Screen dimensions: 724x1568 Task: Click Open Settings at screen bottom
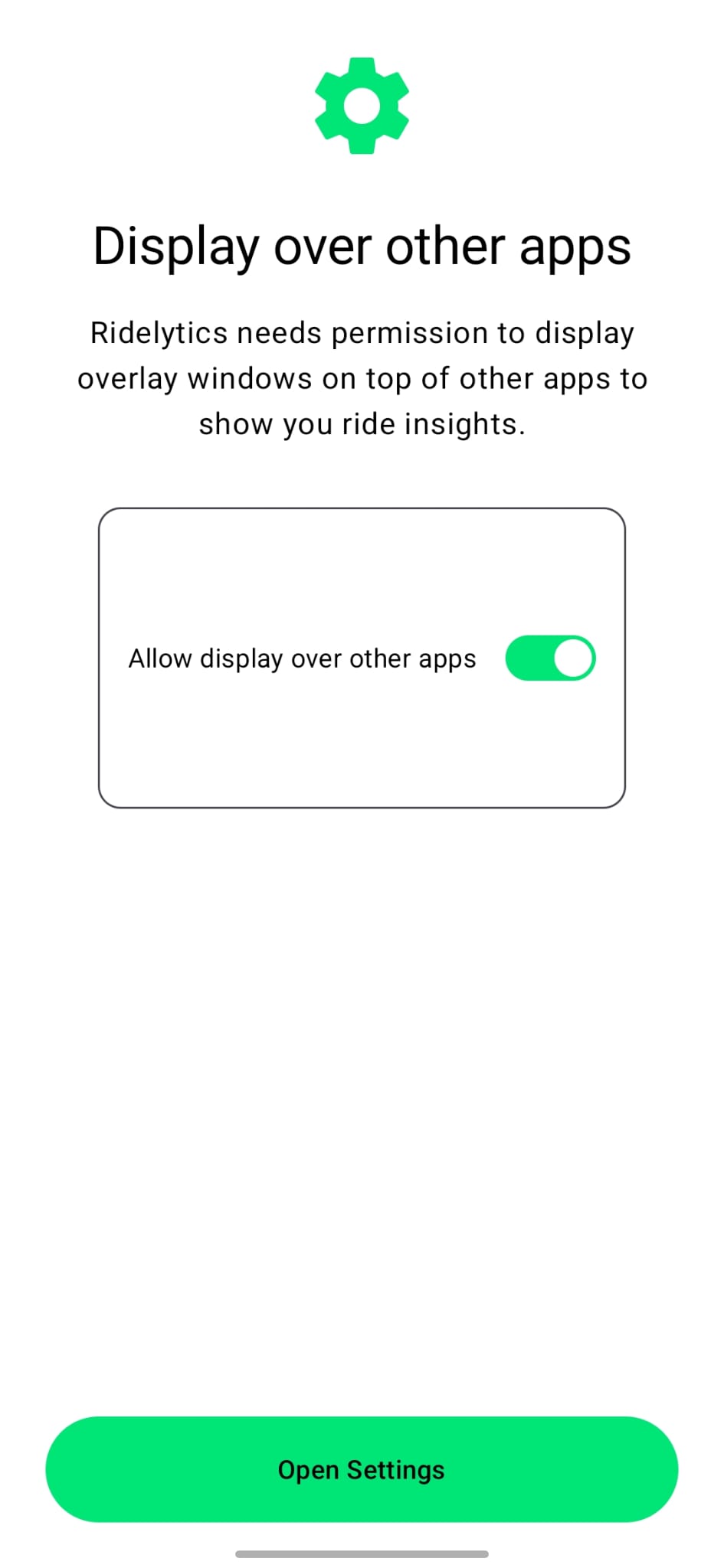click(361, 1469)
